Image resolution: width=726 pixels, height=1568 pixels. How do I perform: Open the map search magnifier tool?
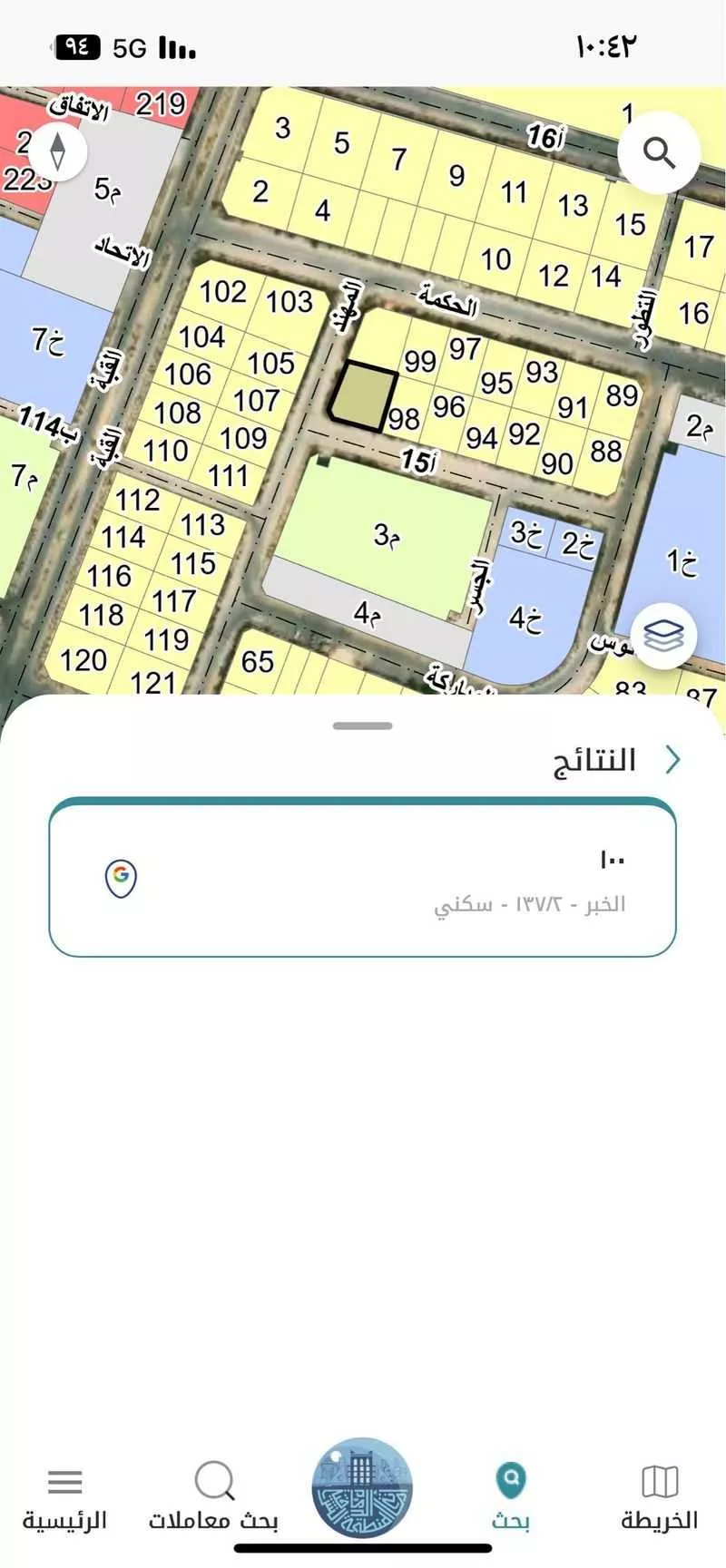click(660, 152)
